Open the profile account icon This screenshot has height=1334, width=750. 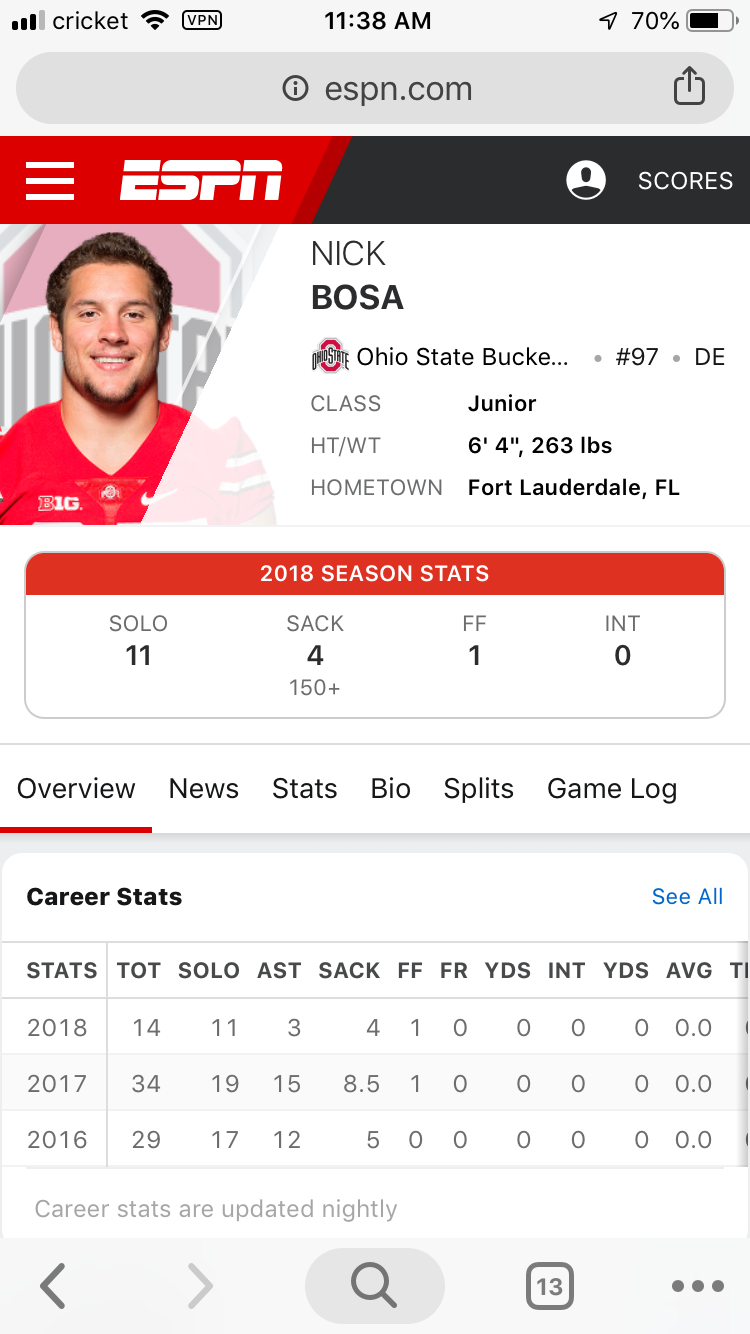point(586,181)
